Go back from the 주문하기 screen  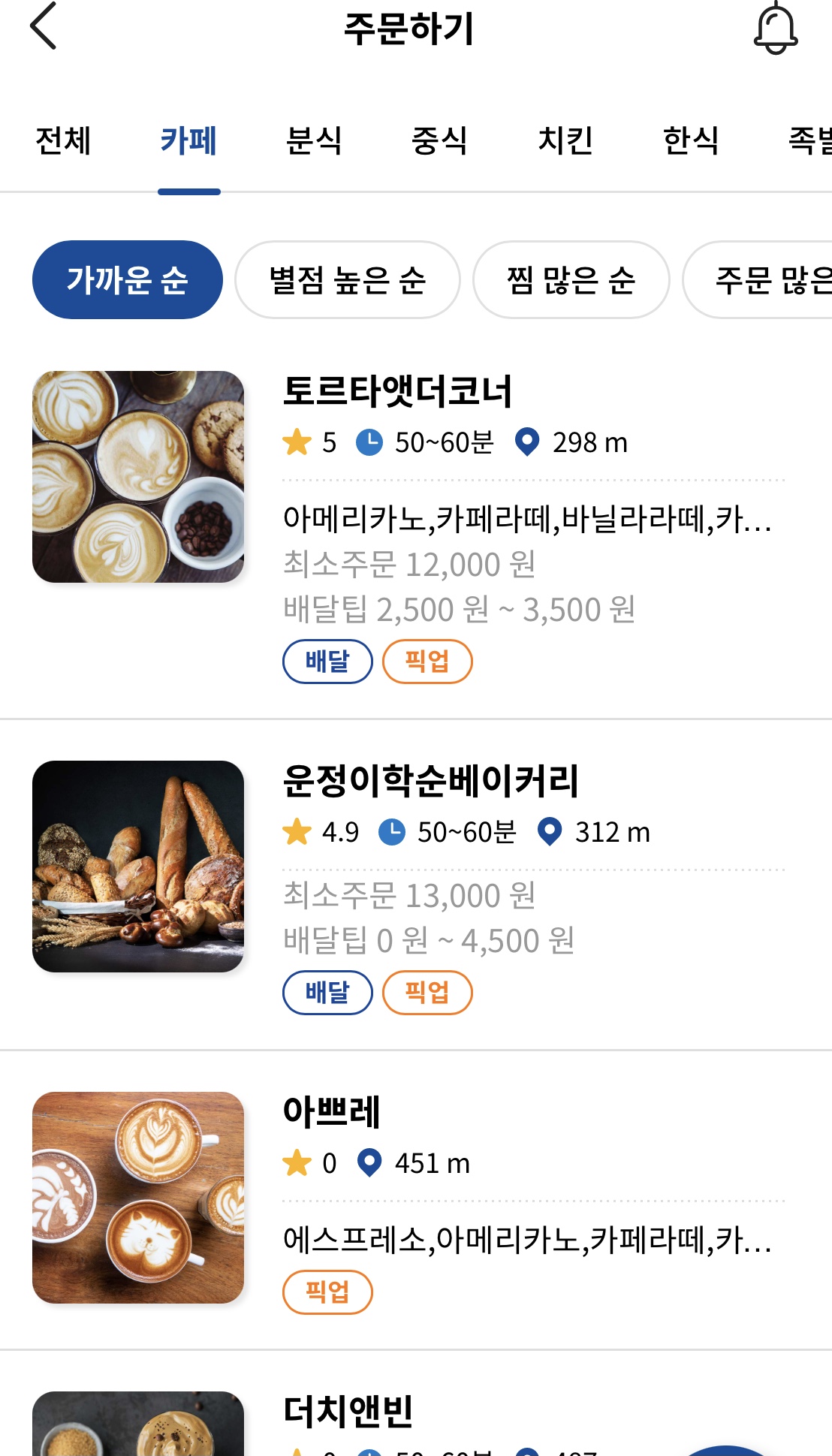pos(44,26)
